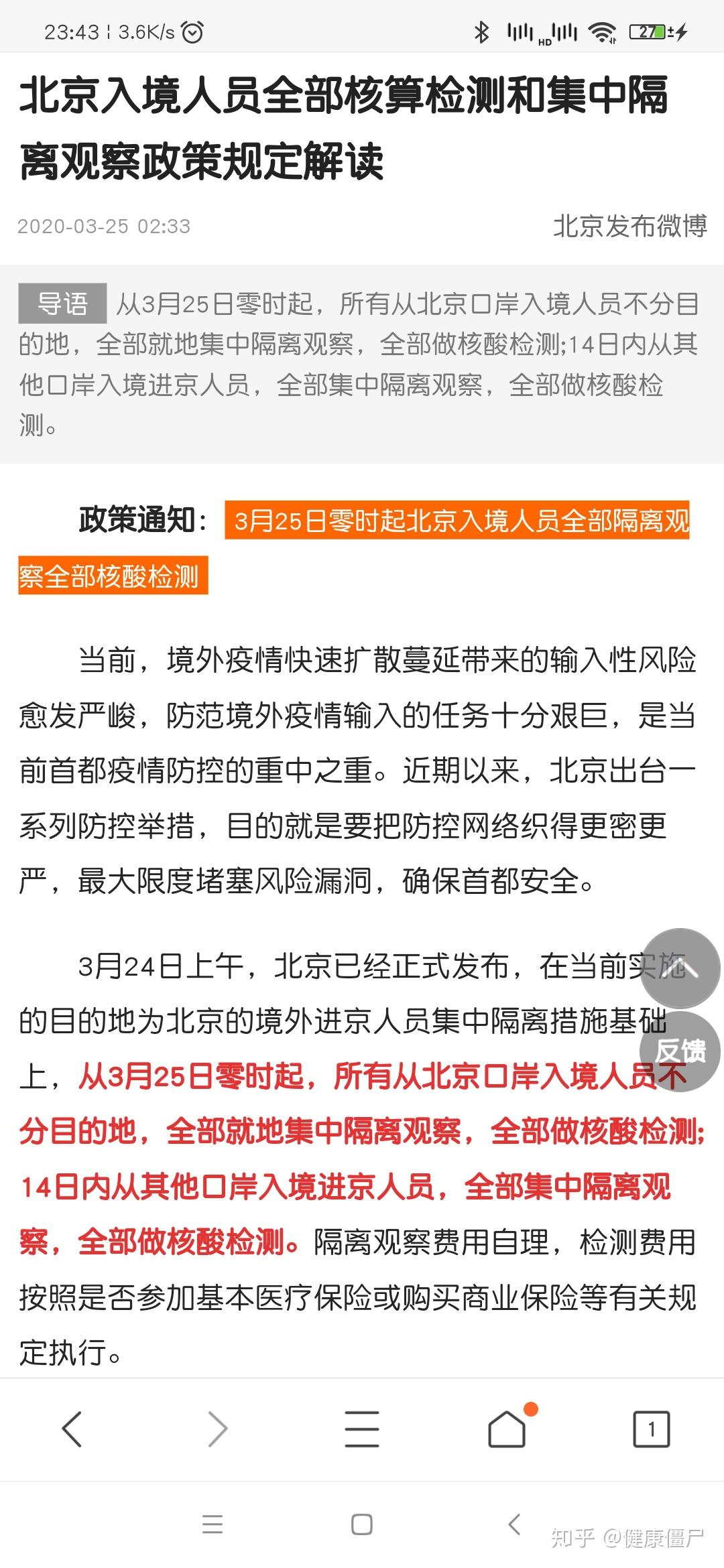Go back using the browser back arrow
The image size is (724, 1568).
[x=72, y=1429]
